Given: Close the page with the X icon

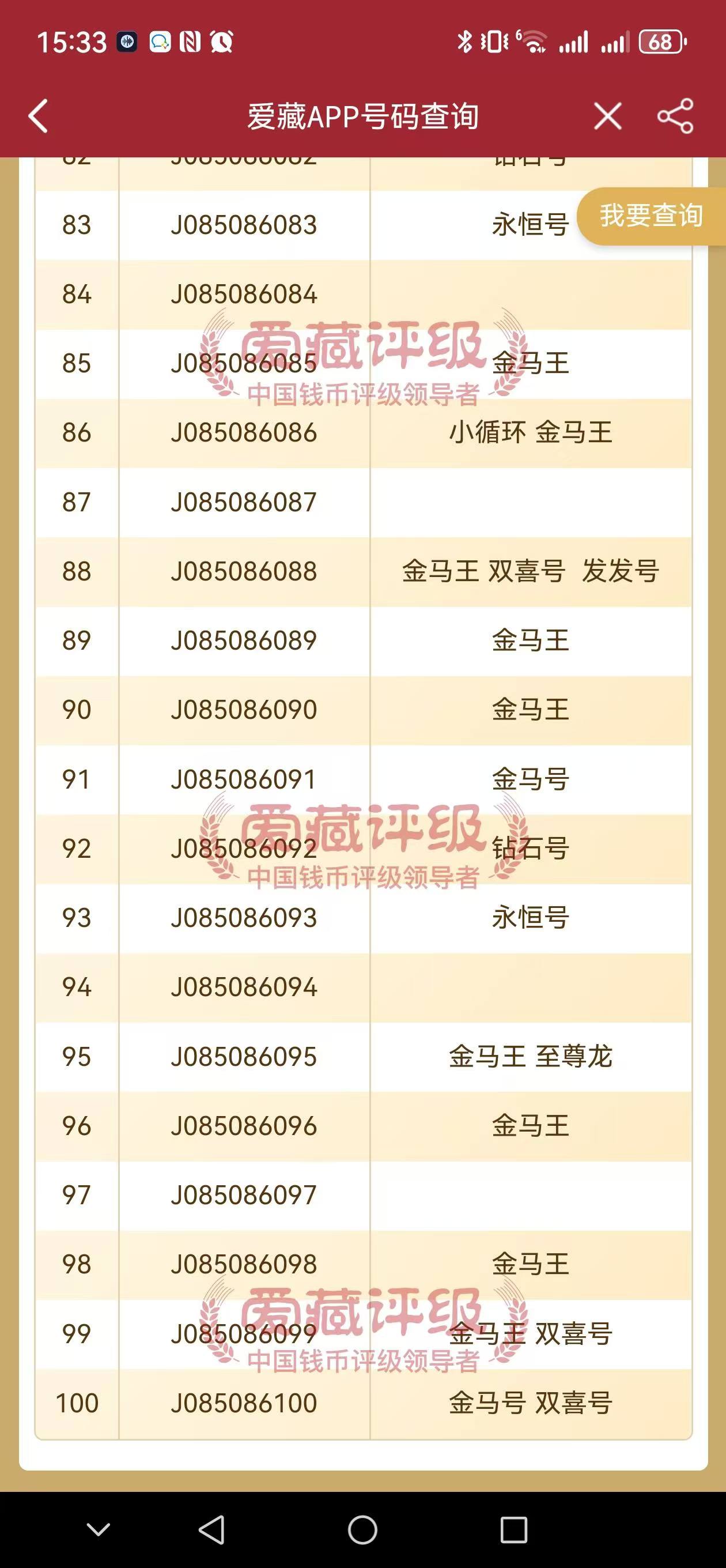Looking at the screenshot, I should [x=607, y=116].
